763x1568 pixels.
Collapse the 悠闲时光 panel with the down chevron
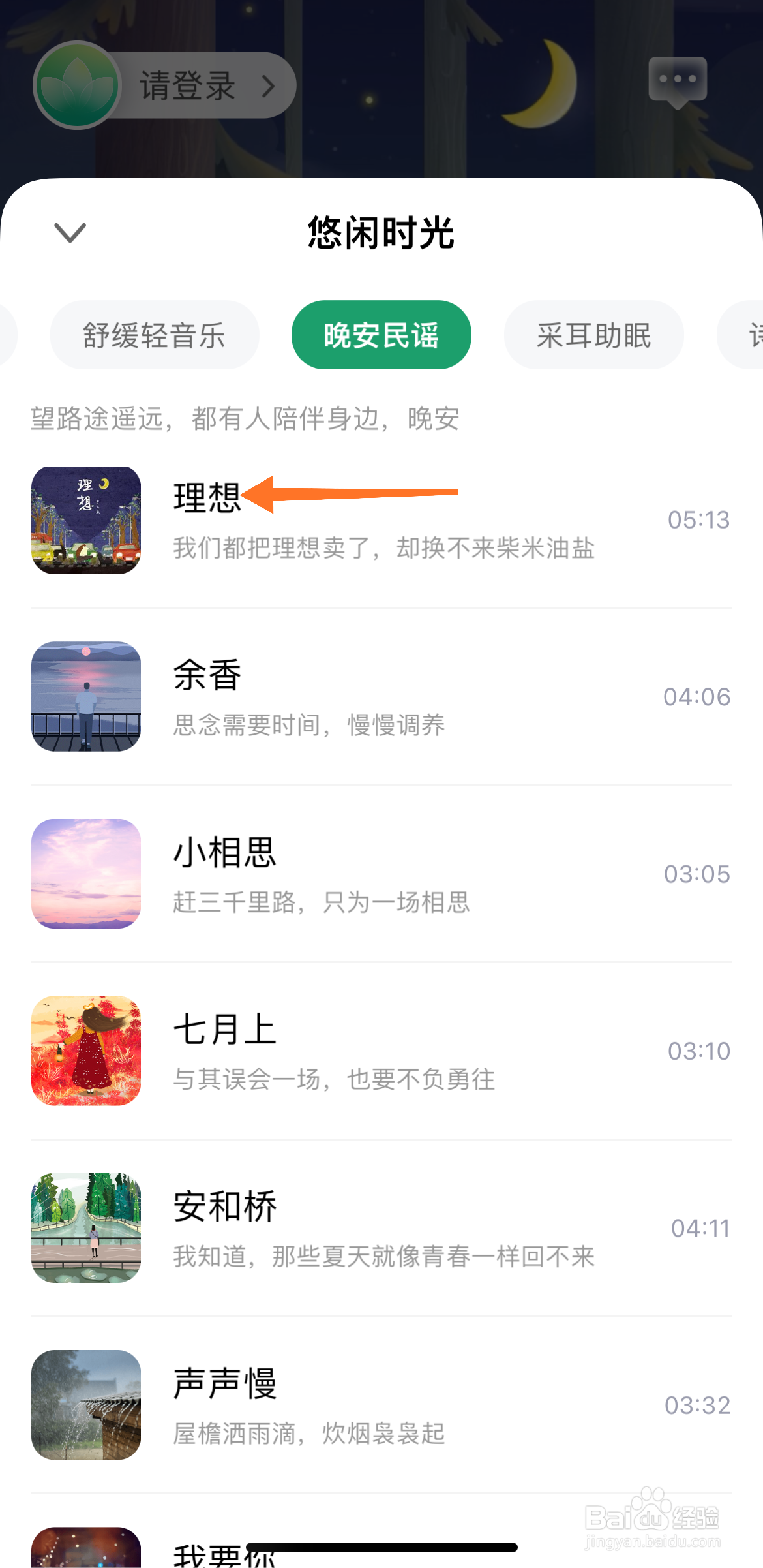coord(68,233)
